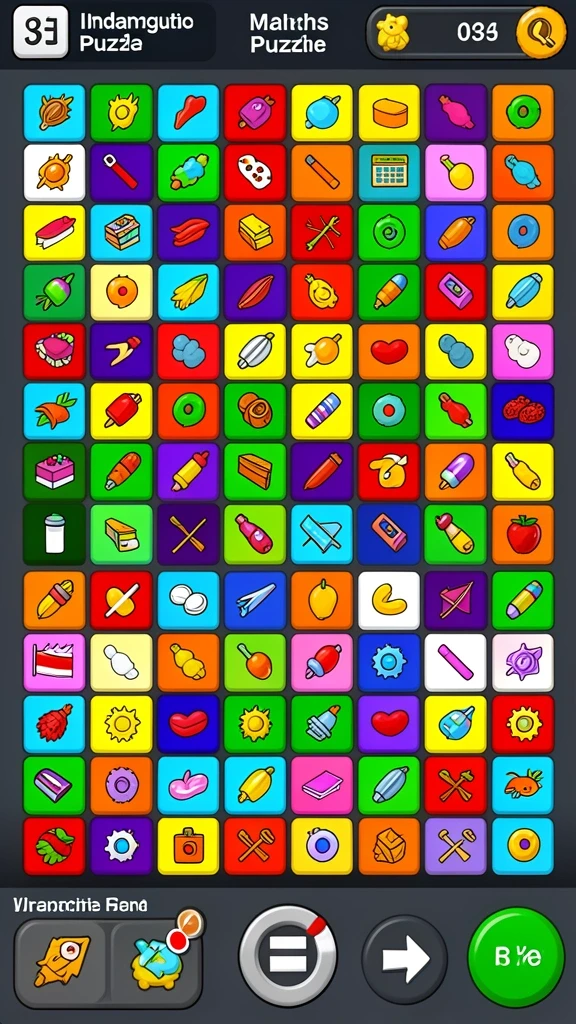Choose the white ghost tile on pink
Viewport: 576px width, 1024px height.
point(522,351)
